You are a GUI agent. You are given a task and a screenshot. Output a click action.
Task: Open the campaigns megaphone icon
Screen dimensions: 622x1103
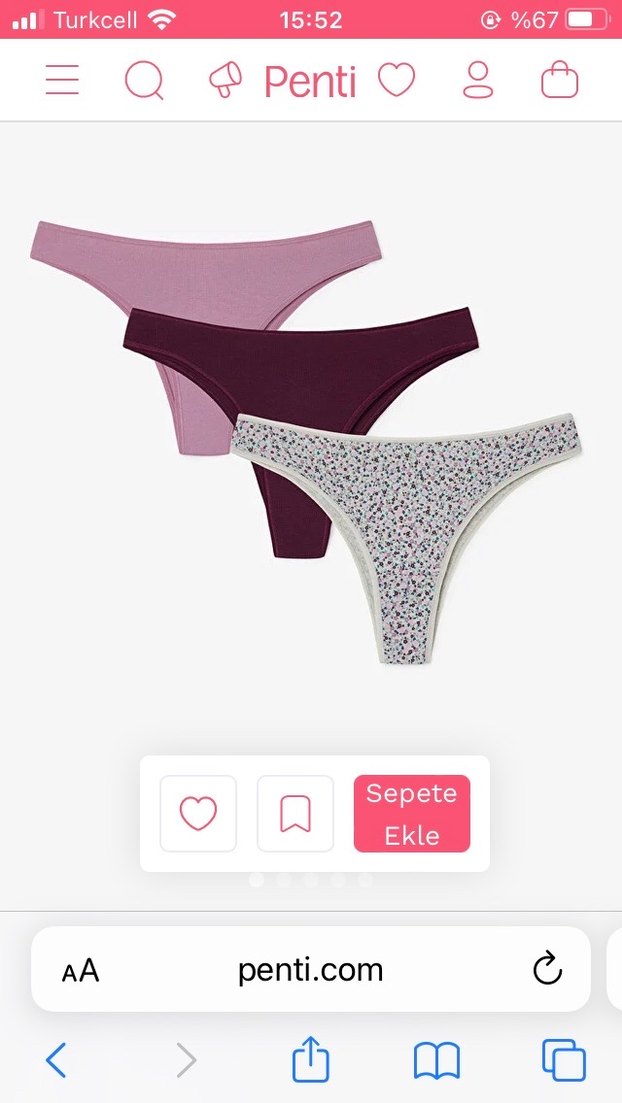click(226, 80)
